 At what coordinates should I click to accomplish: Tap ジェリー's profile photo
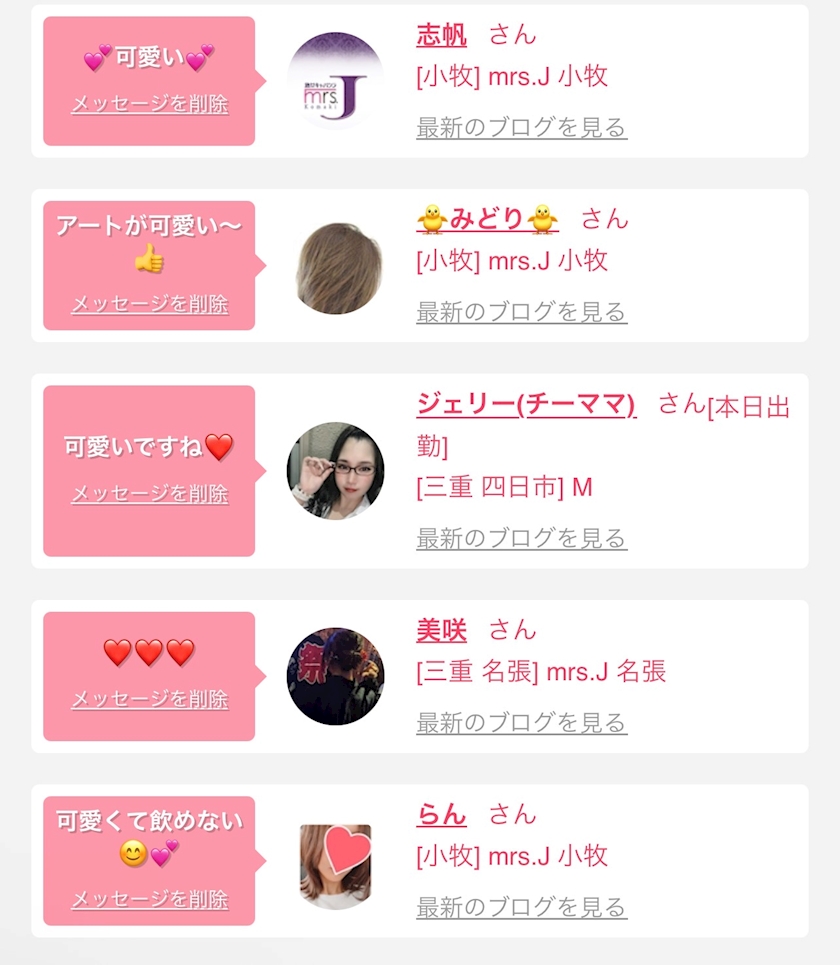(335, 471)
